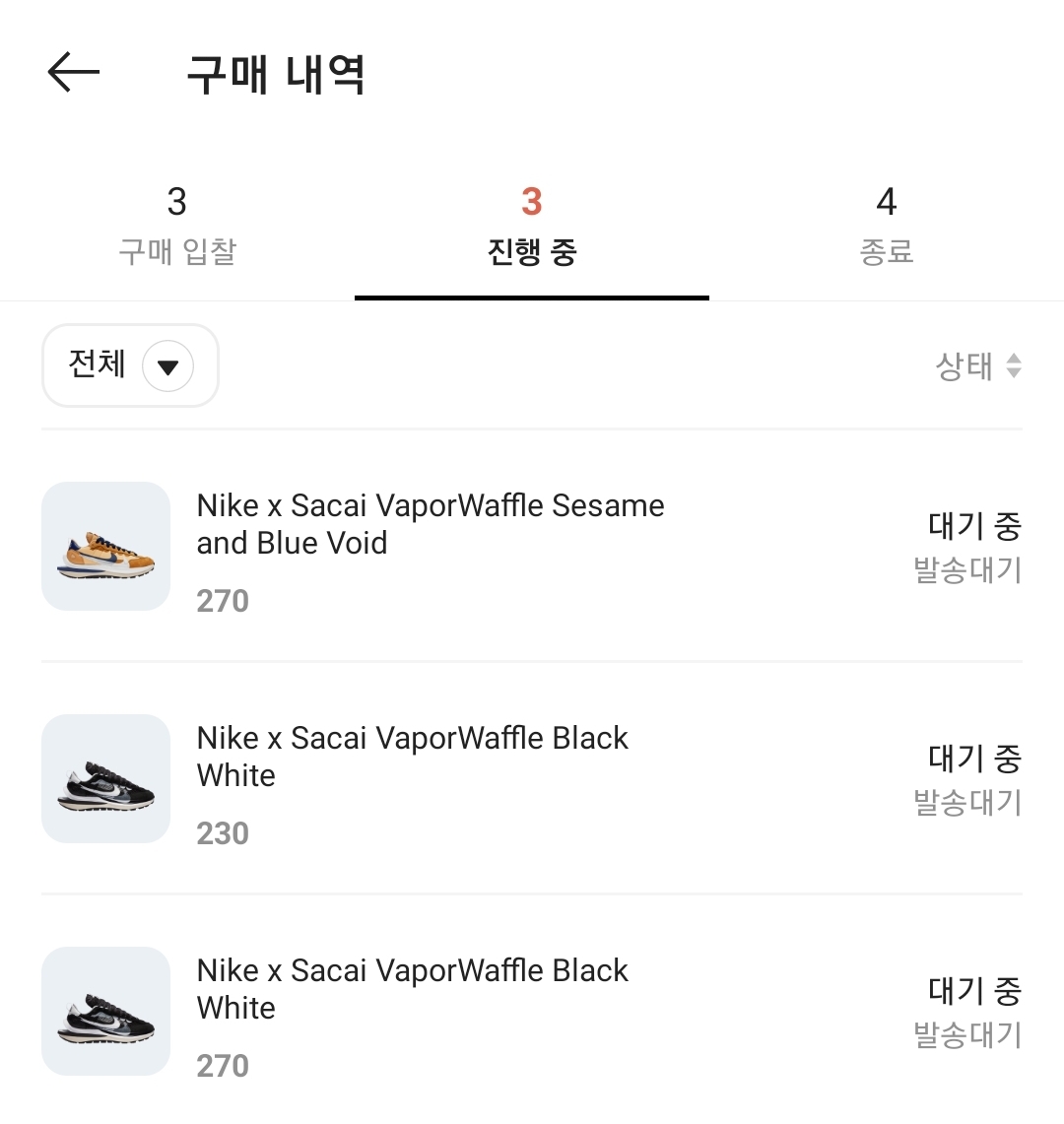Sort the list by 상태

click(977, 366)
